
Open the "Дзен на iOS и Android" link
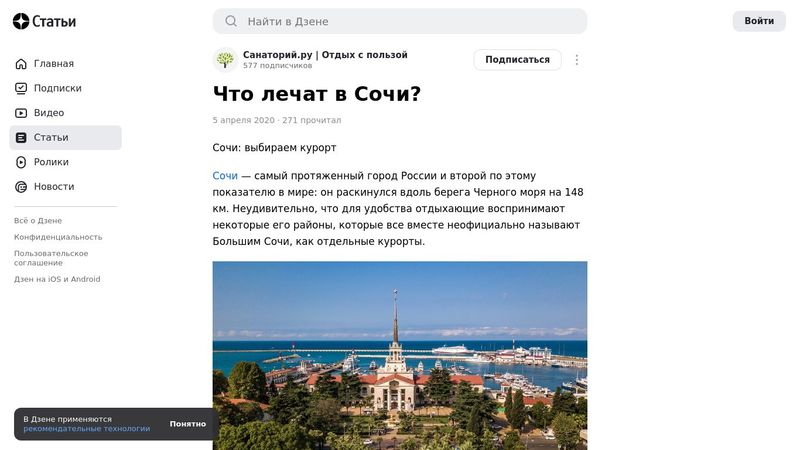(57, 280)
